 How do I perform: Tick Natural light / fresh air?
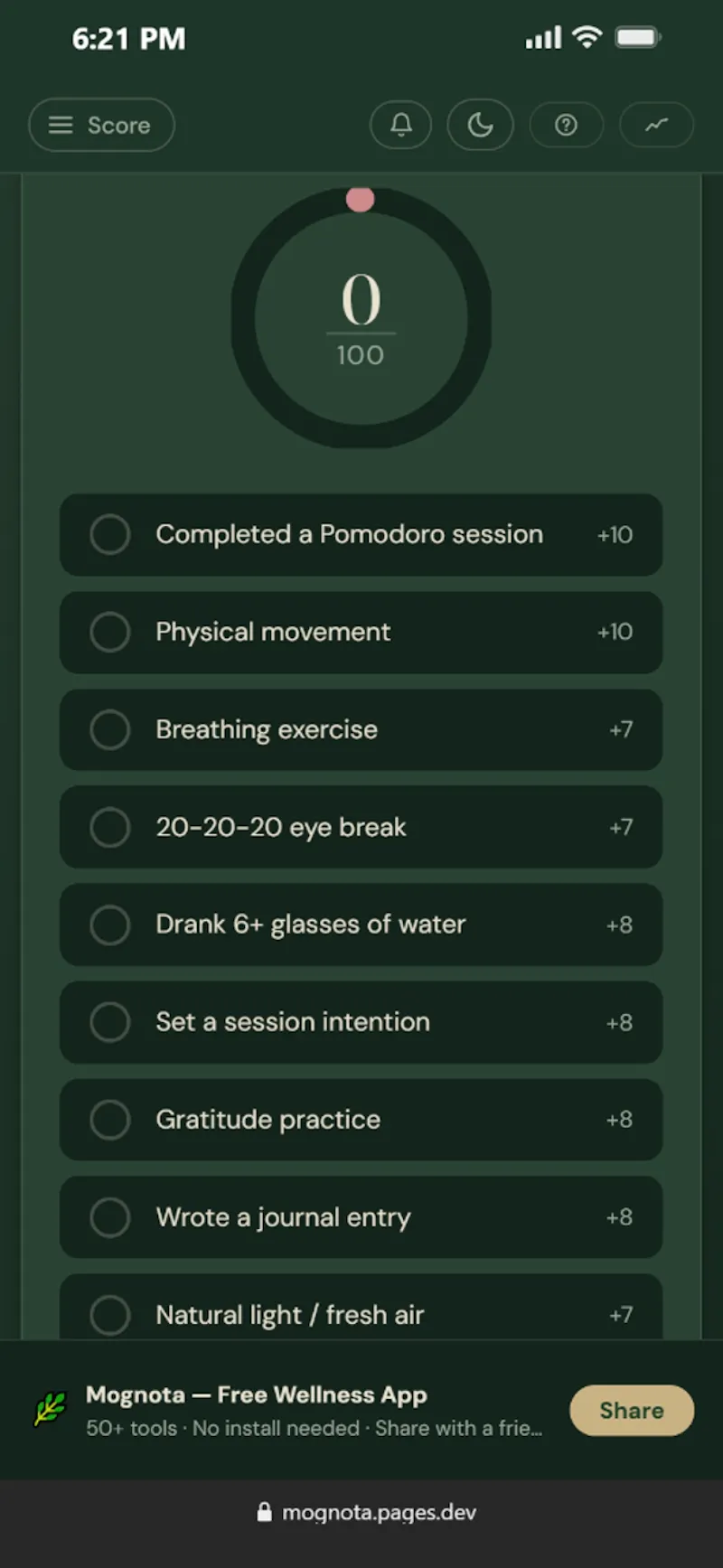[361, 1307]
